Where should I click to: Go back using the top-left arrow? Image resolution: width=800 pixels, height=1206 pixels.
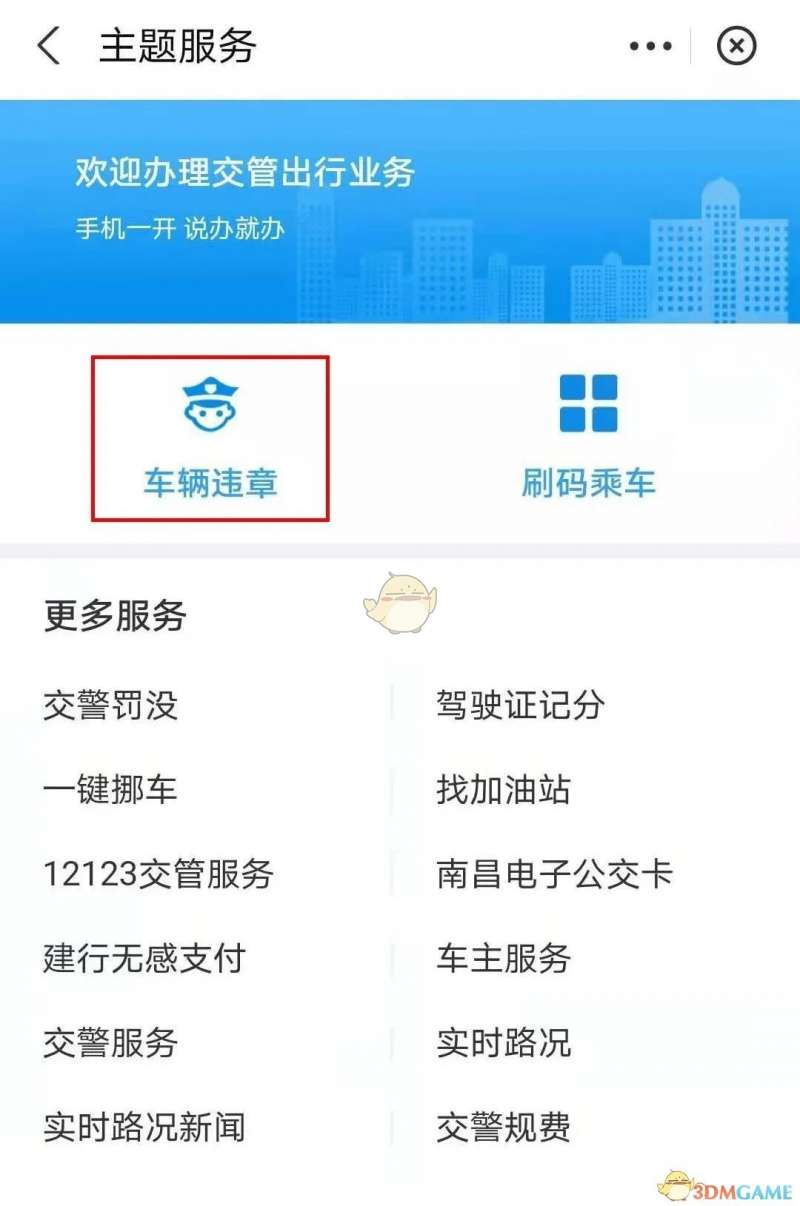48,47
